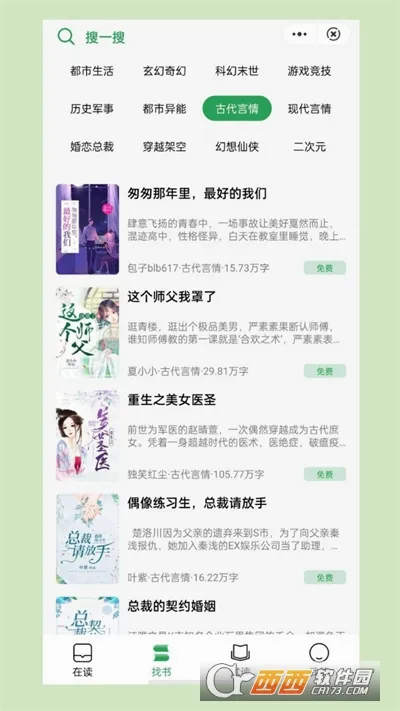Filter by 都市异能
Viewport: 400px width, 711px height.
[x=164, y=109]
